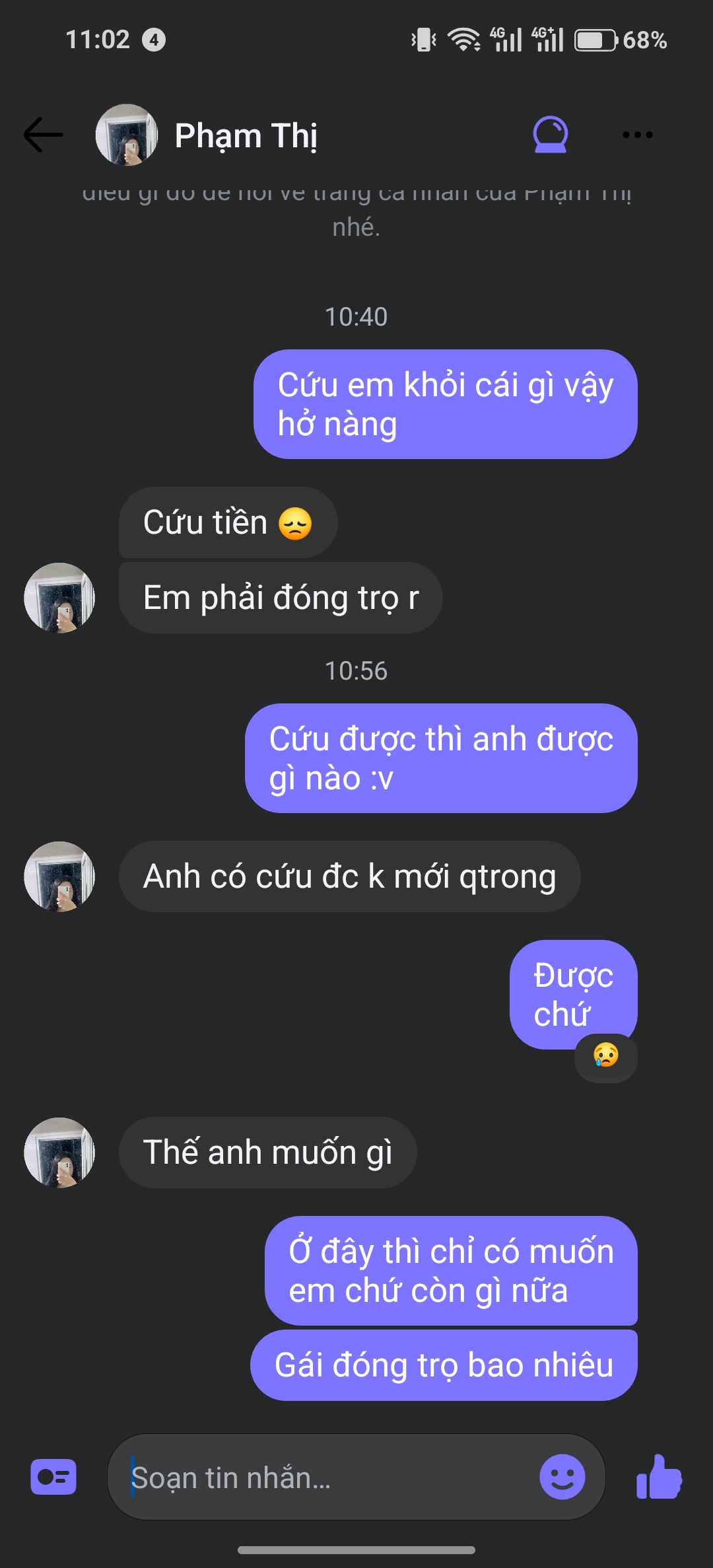Open the three-dot overflow menu
The height and width of the screenshot is (1568, 713).
click(x=637, y=135)
